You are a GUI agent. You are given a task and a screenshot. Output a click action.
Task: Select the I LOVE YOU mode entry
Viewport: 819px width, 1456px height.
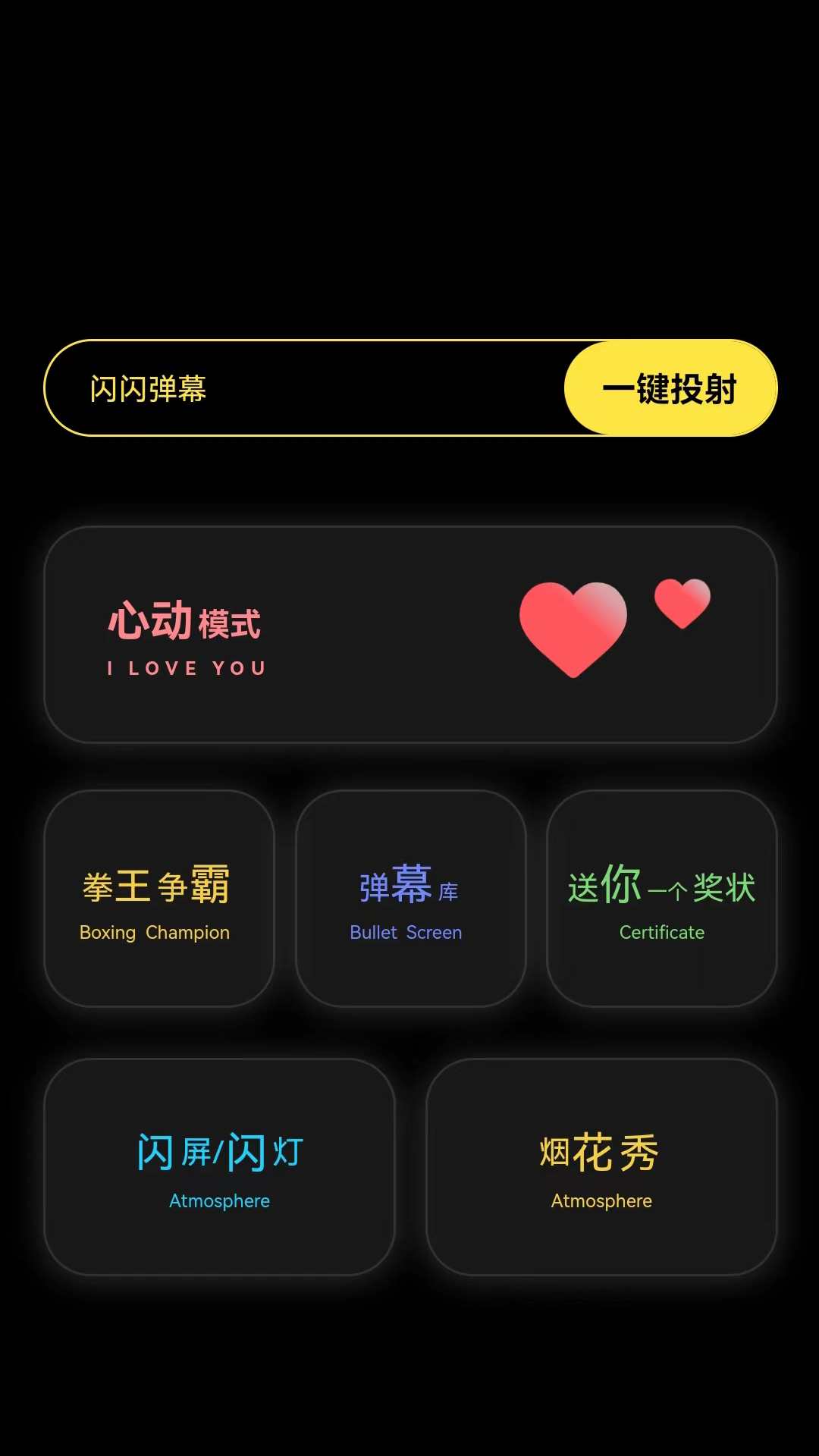pos(185,667)
